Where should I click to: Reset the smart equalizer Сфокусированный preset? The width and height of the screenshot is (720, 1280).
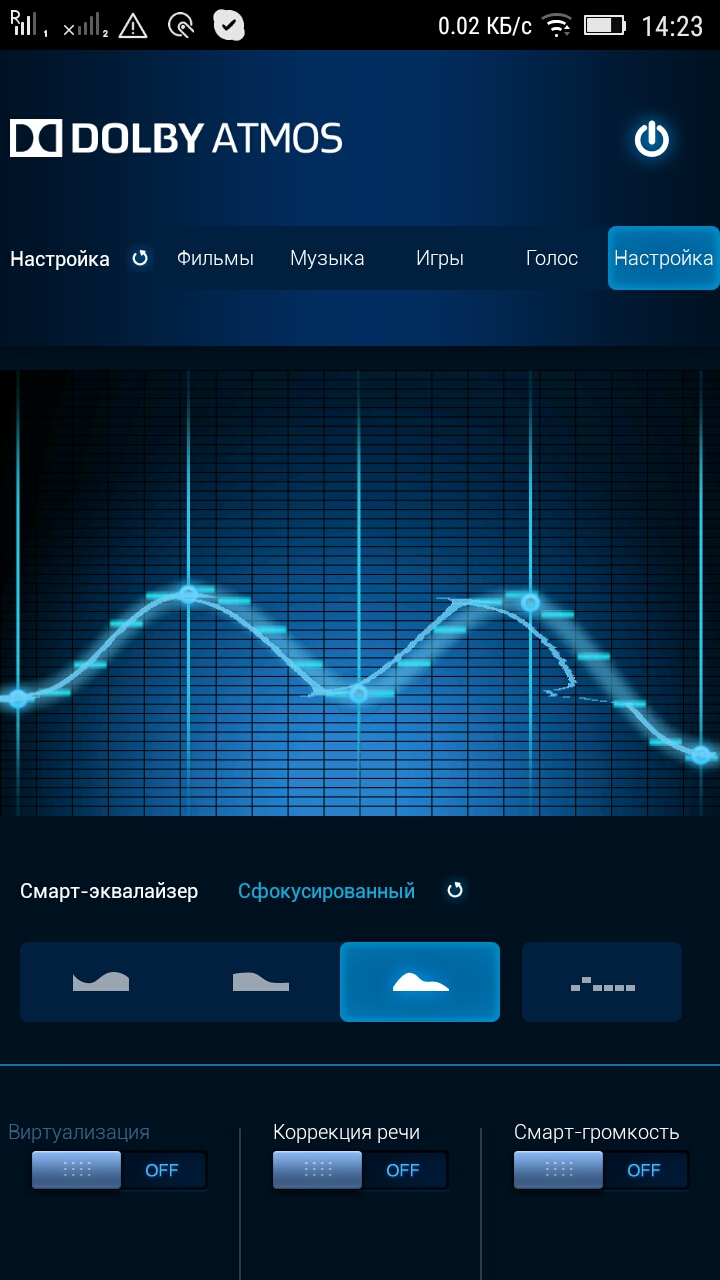point(455,890)
